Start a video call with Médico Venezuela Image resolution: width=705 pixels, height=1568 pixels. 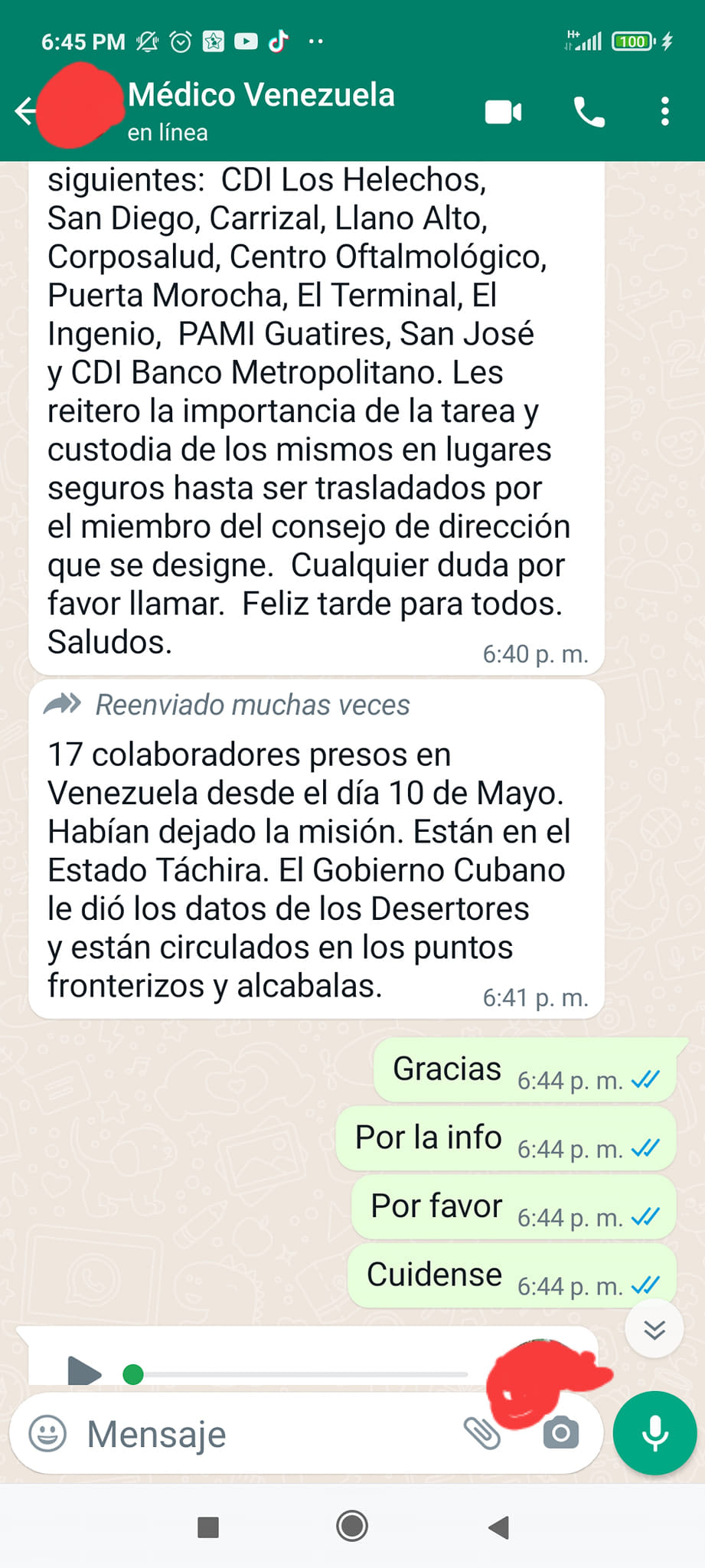pos(503,113)
